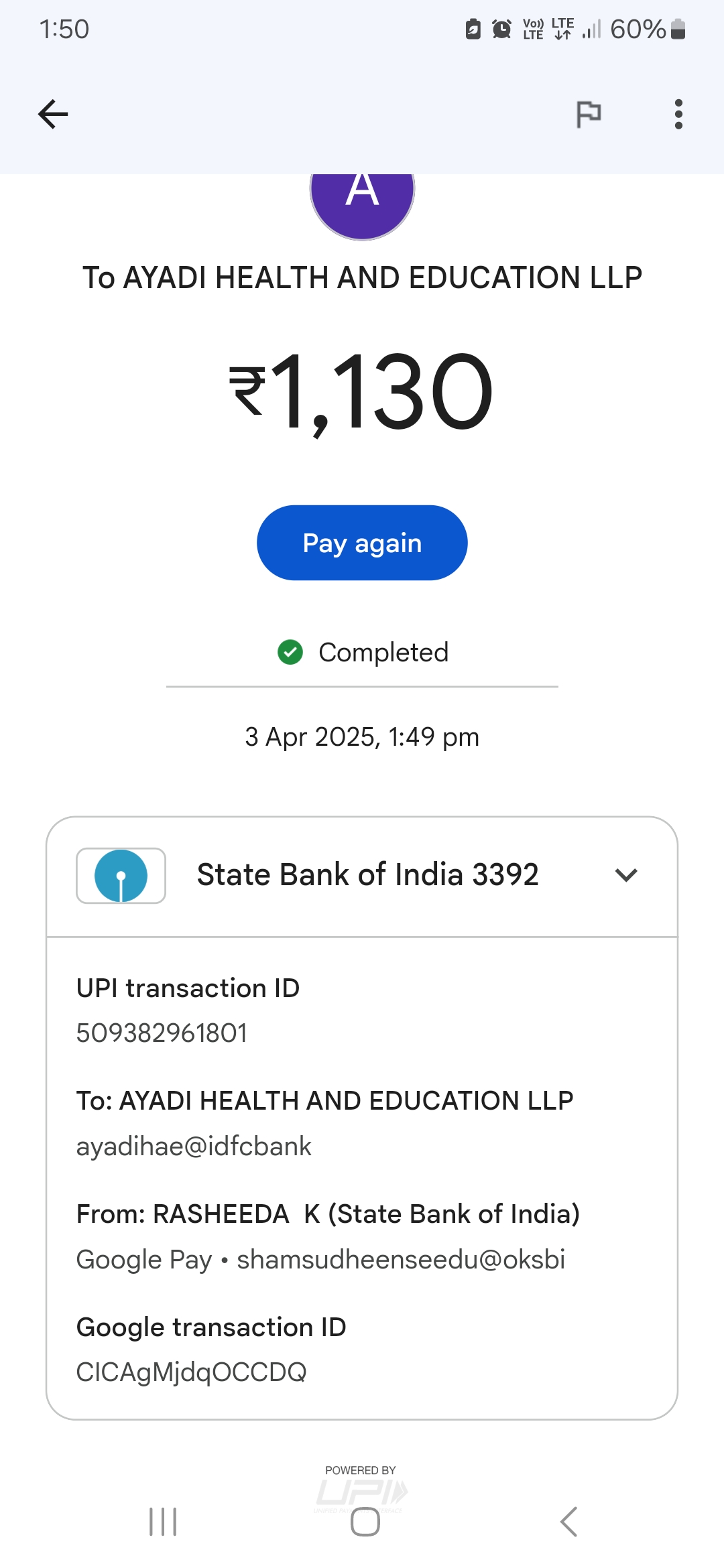This screenshot has width=724, height=1568.
Task: Go back using the top arrow
Action: click(x=53, y=114)
